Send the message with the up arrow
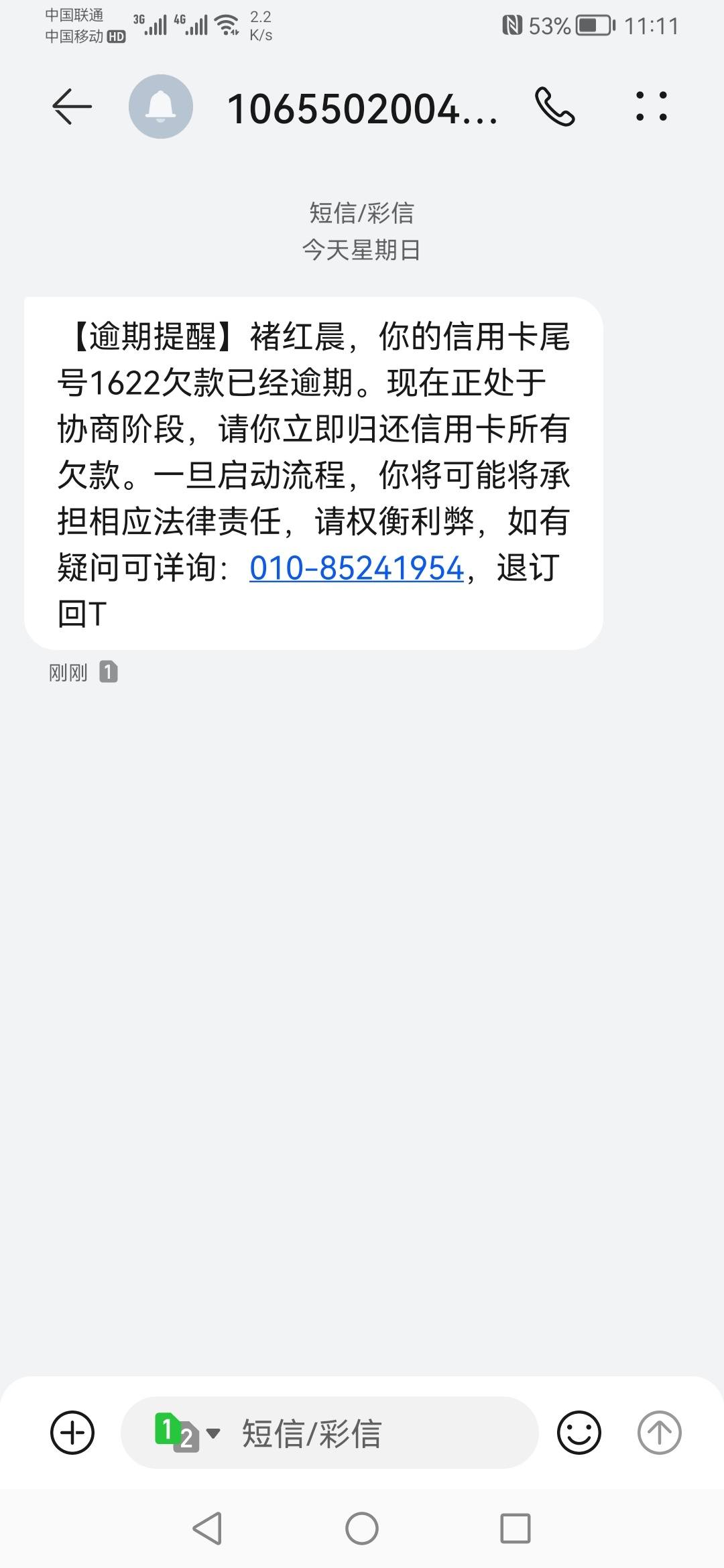Screen dimensions: 724x1568 (659, 1433)
